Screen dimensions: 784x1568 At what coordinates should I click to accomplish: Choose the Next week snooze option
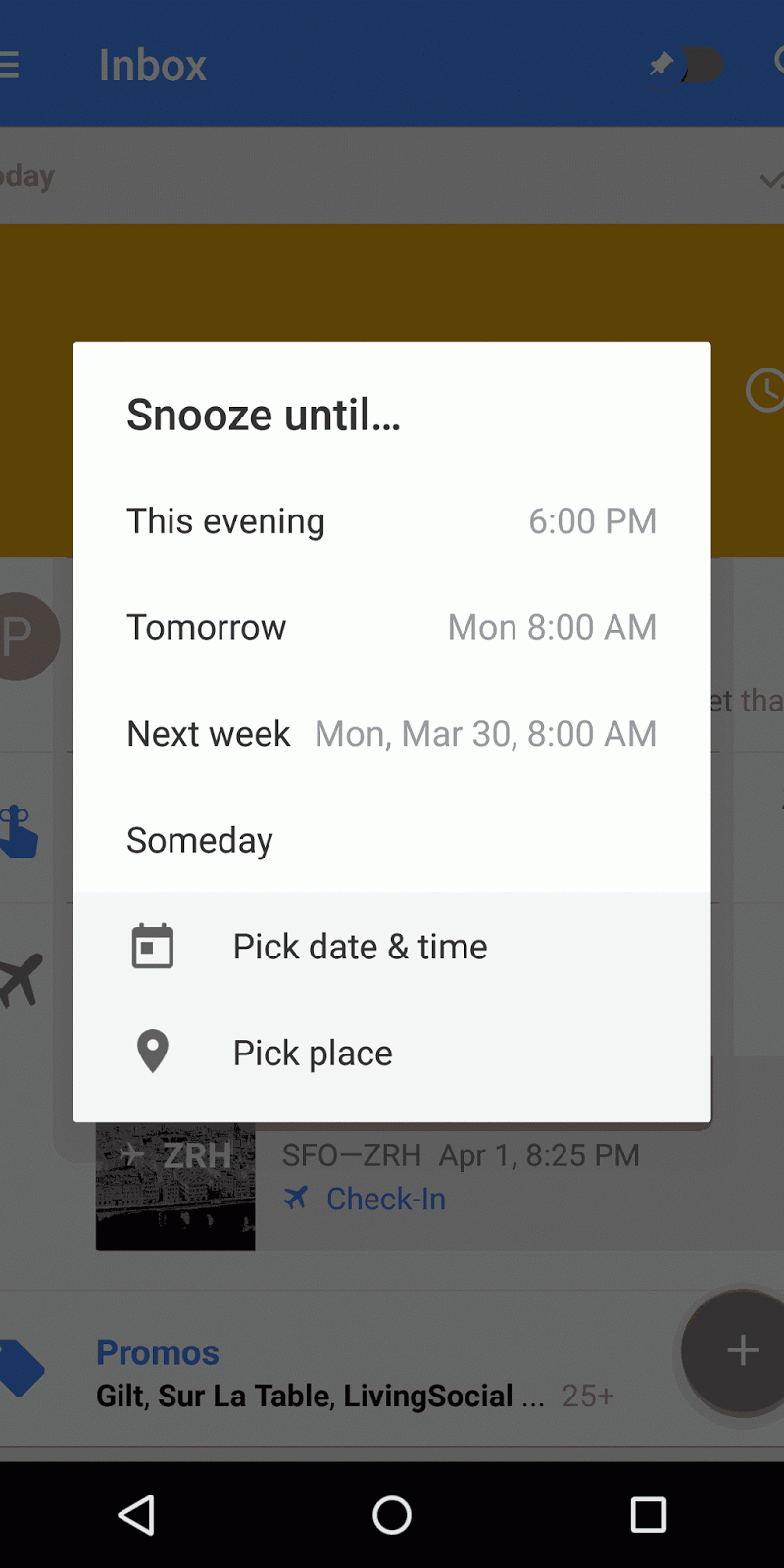[391, 734]
